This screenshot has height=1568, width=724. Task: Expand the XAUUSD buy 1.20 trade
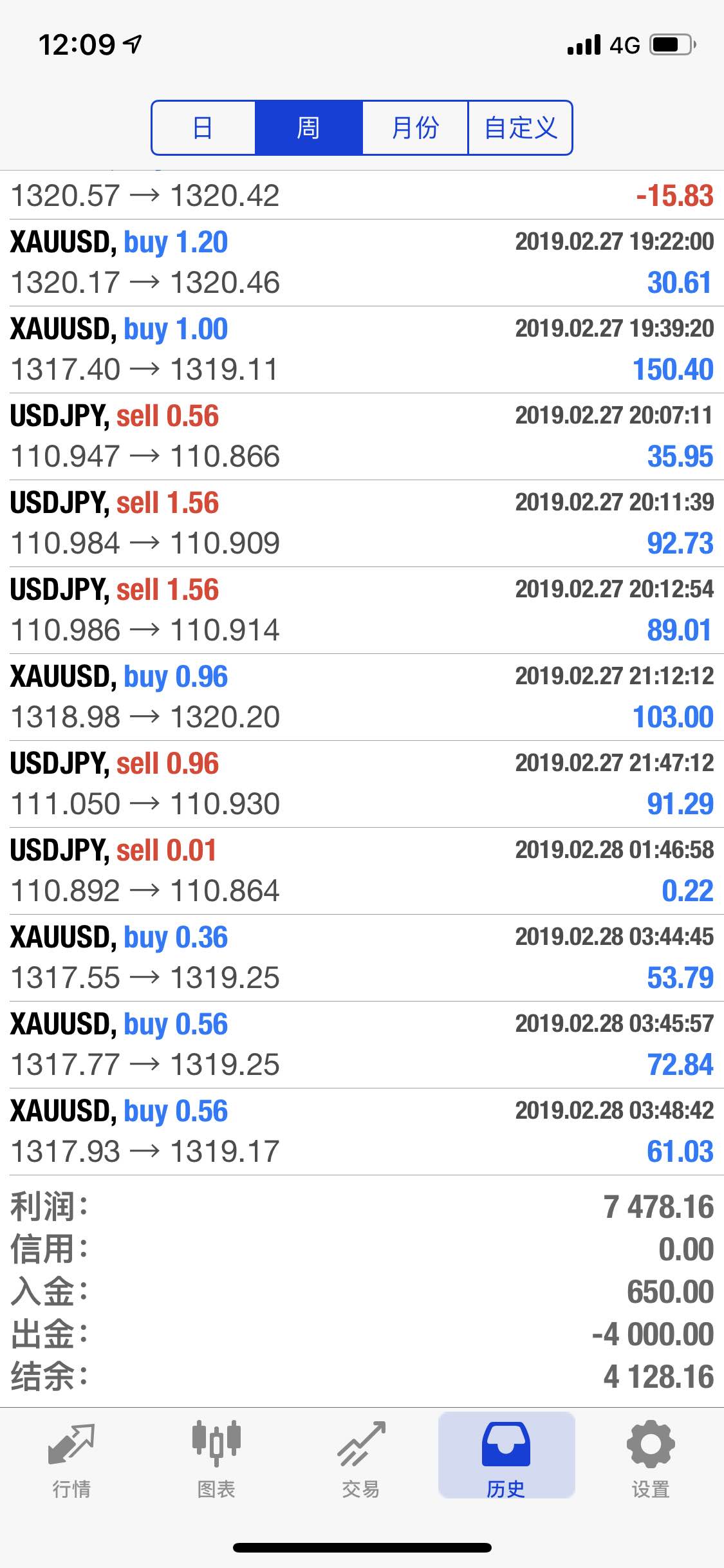pyautogui.click(x=362, y=263)
